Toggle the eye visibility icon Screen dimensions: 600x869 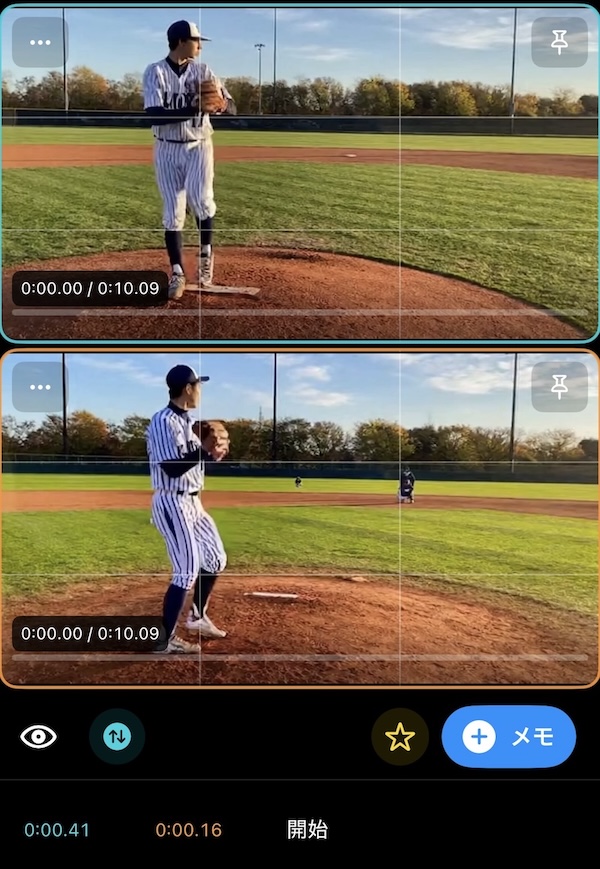(39, 737)
